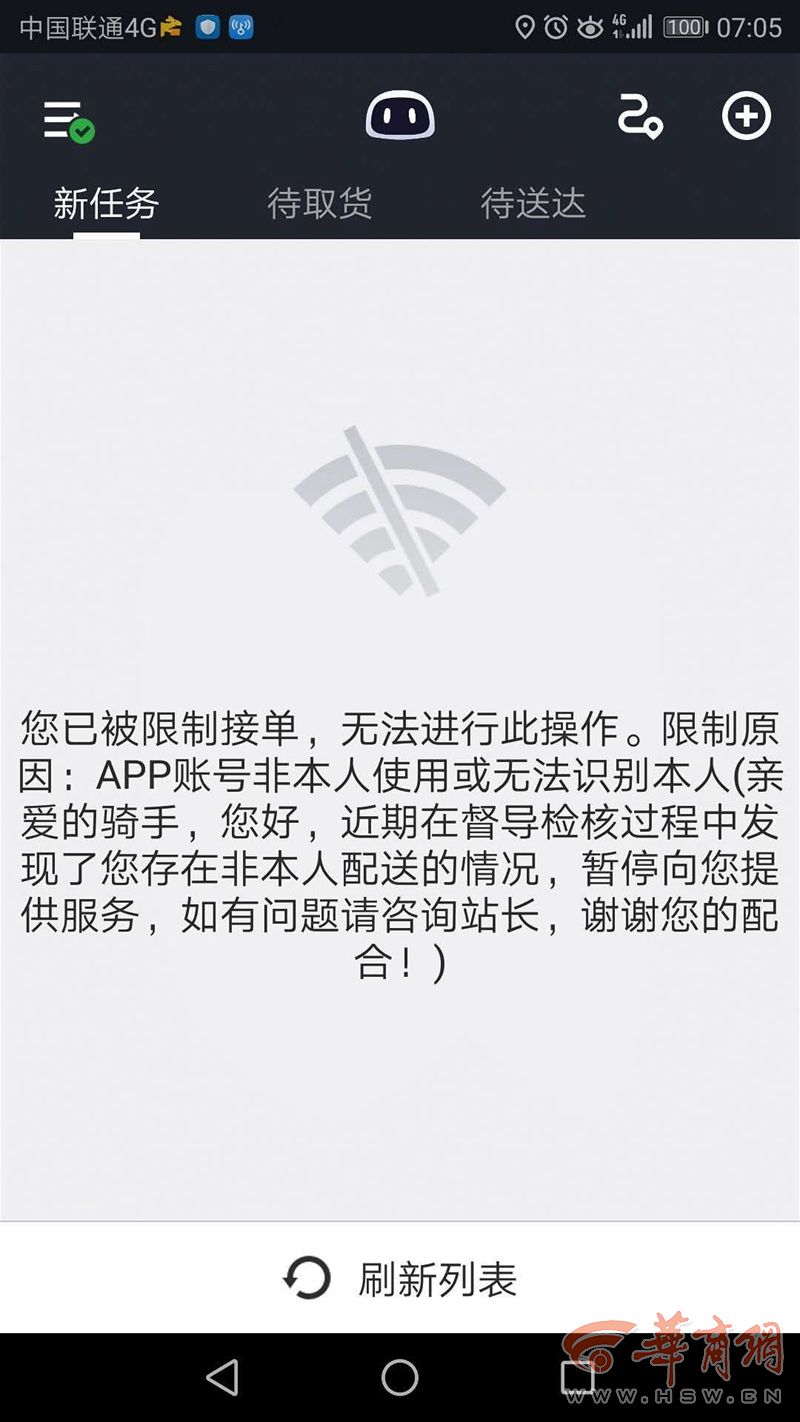Open the menu list icon
Image resolution: width=800 pixels, height=1422 pixels.
tap(66, 120)
